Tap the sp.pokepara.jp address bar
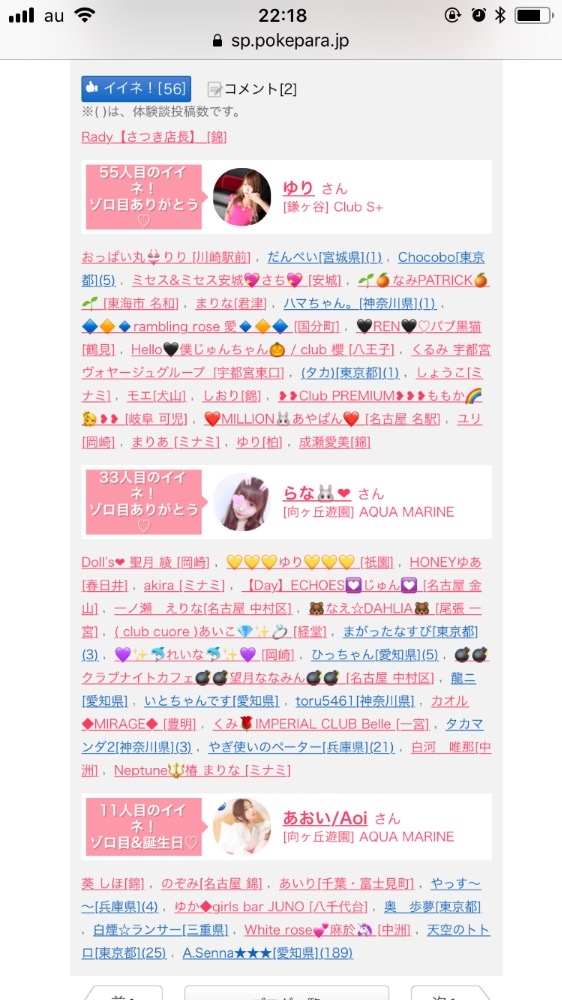Screen dimensions: 562x1000 point(281,41)
